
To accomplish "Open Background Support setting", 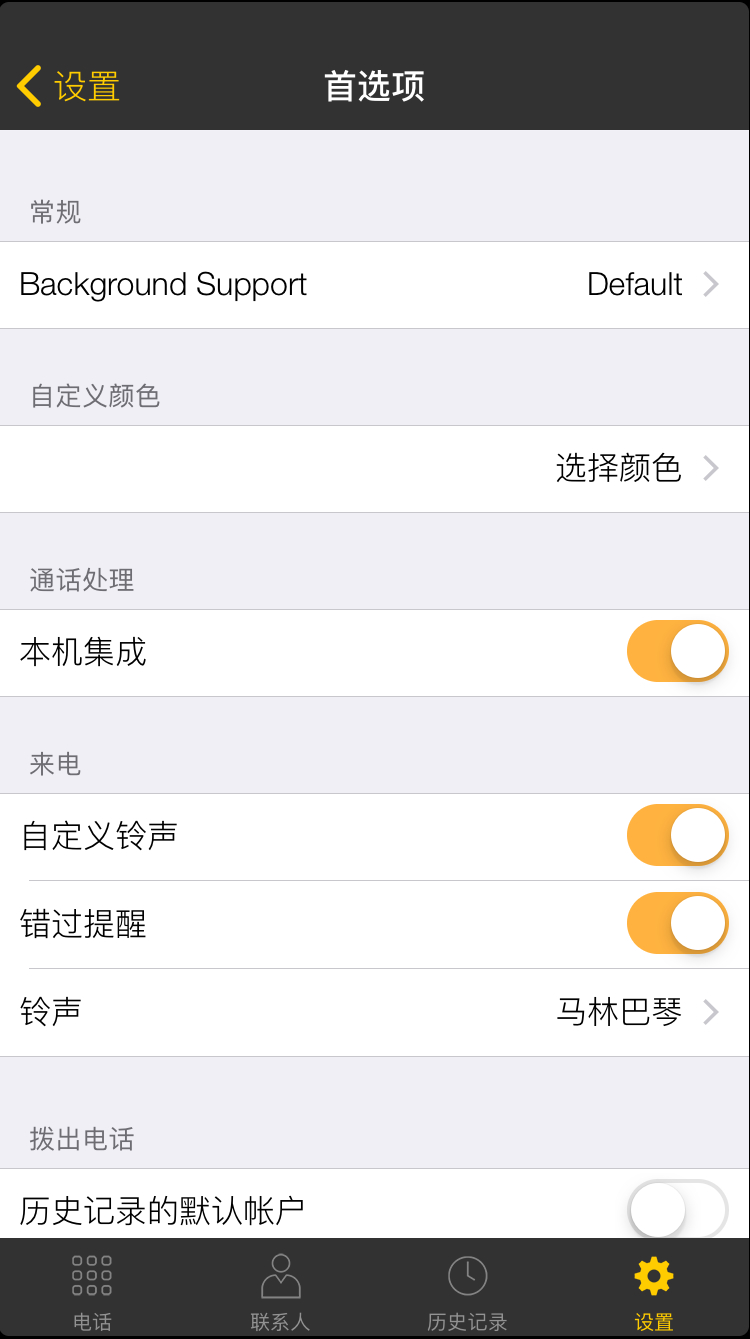I will click(x=375, y=285).
